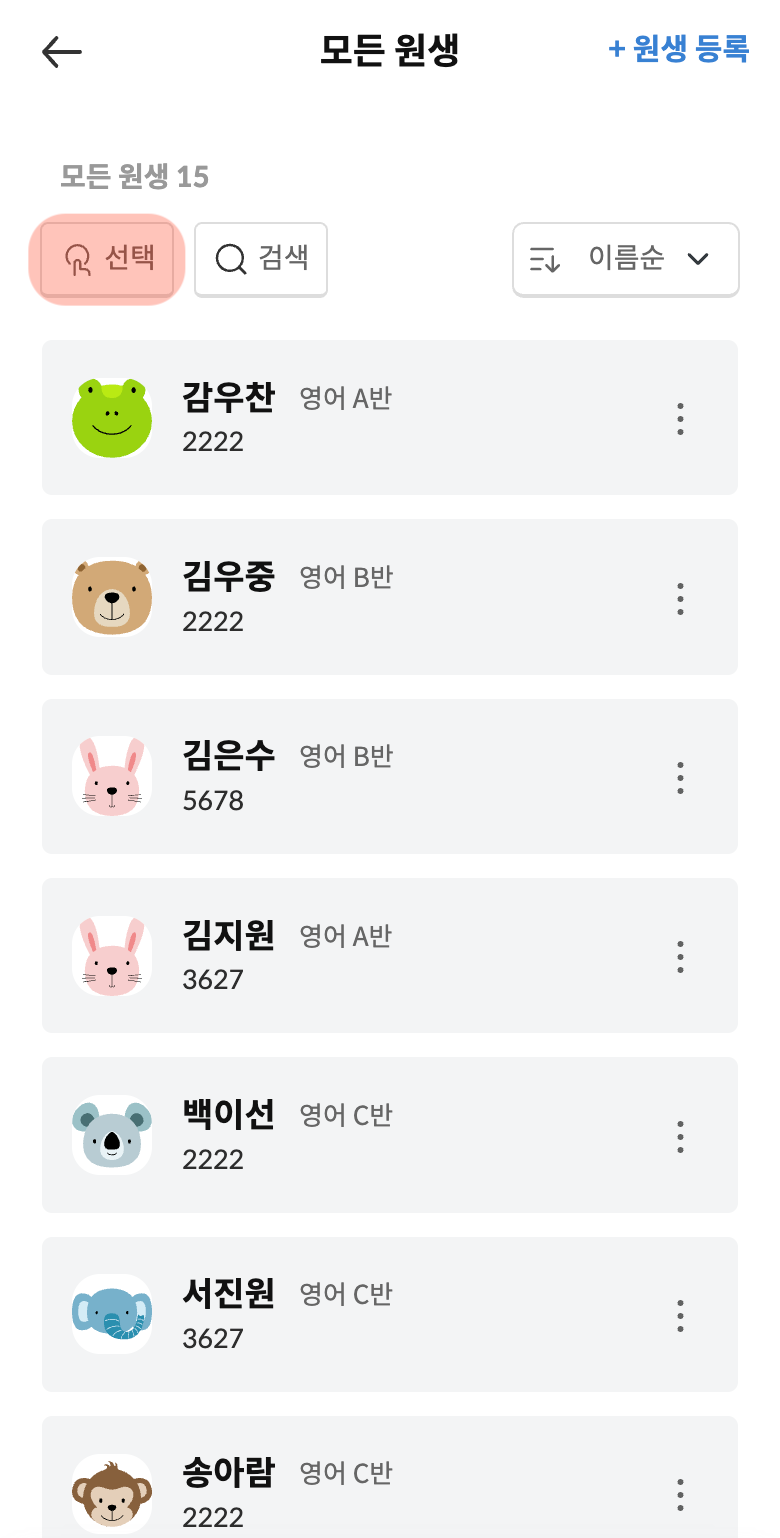The height and width of the screenshot is (1538, 780).
Task: Tap the 원생 등록 link
Action: pyautogui.click(x=678, y=49)
